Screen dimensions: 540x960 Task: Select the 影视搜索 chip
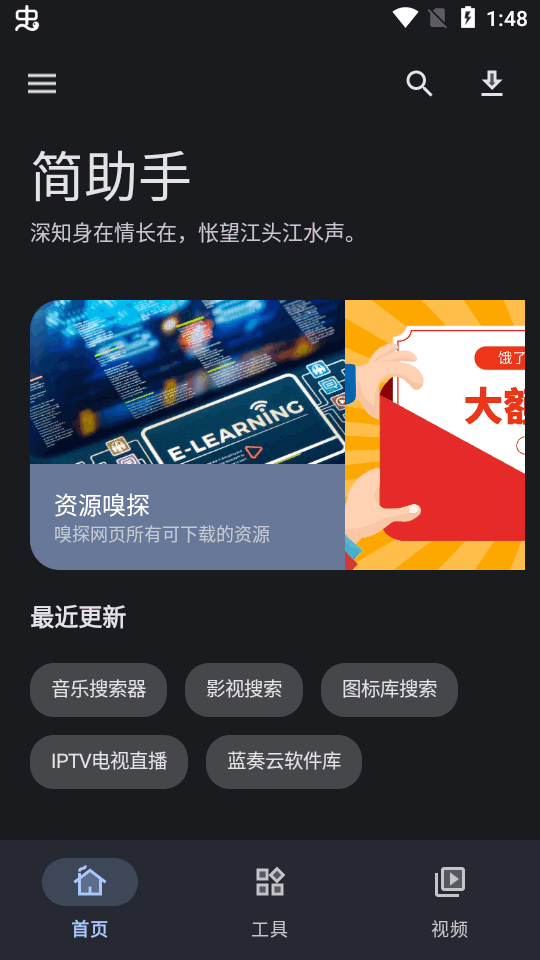[244, 689]
